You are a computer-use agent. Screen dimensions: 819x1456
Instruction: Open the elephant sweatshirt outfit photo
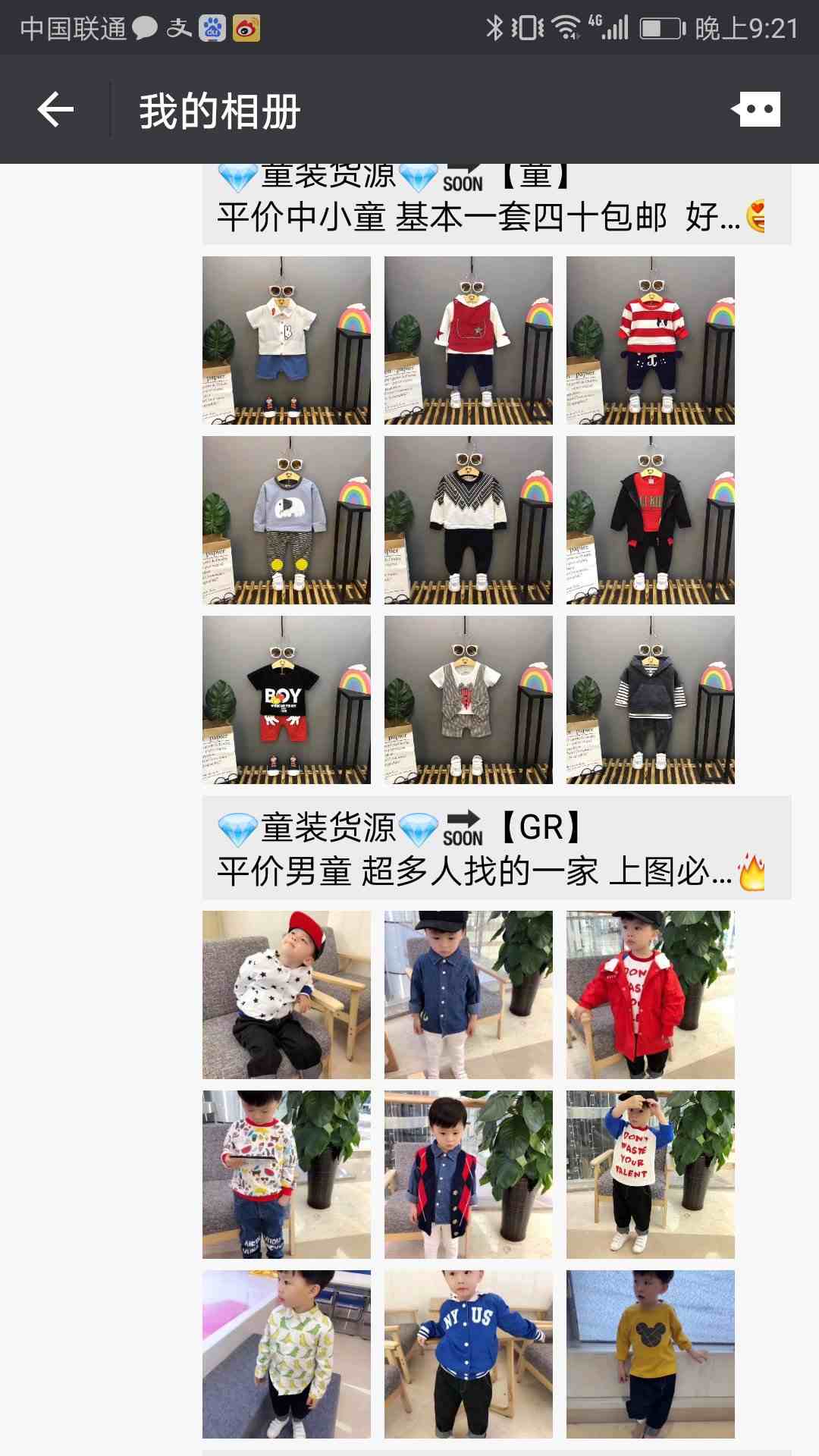(x=287, y=519)
